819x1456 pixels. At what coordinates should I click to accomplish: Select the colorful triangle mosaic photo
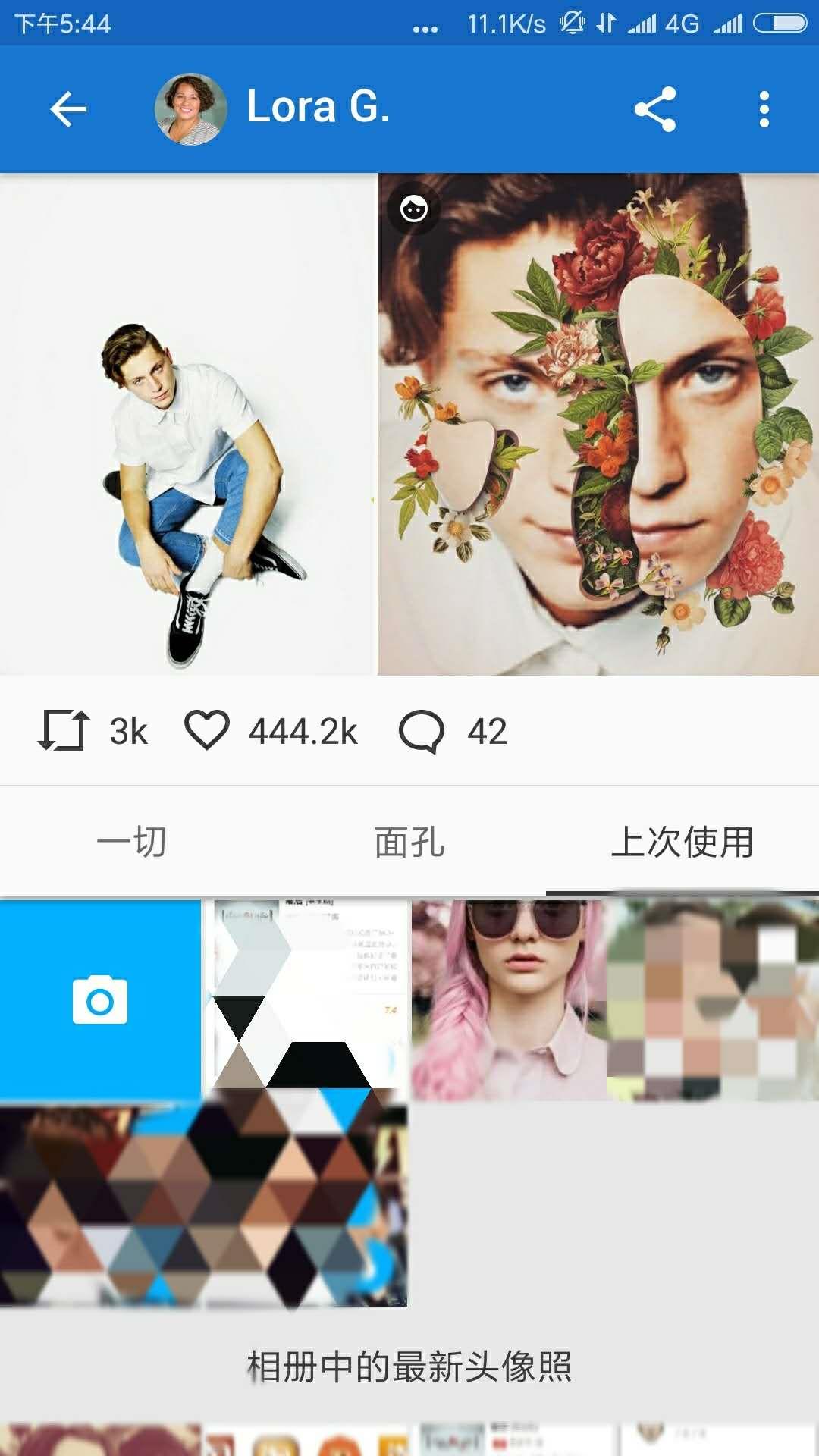[203, 1206]
